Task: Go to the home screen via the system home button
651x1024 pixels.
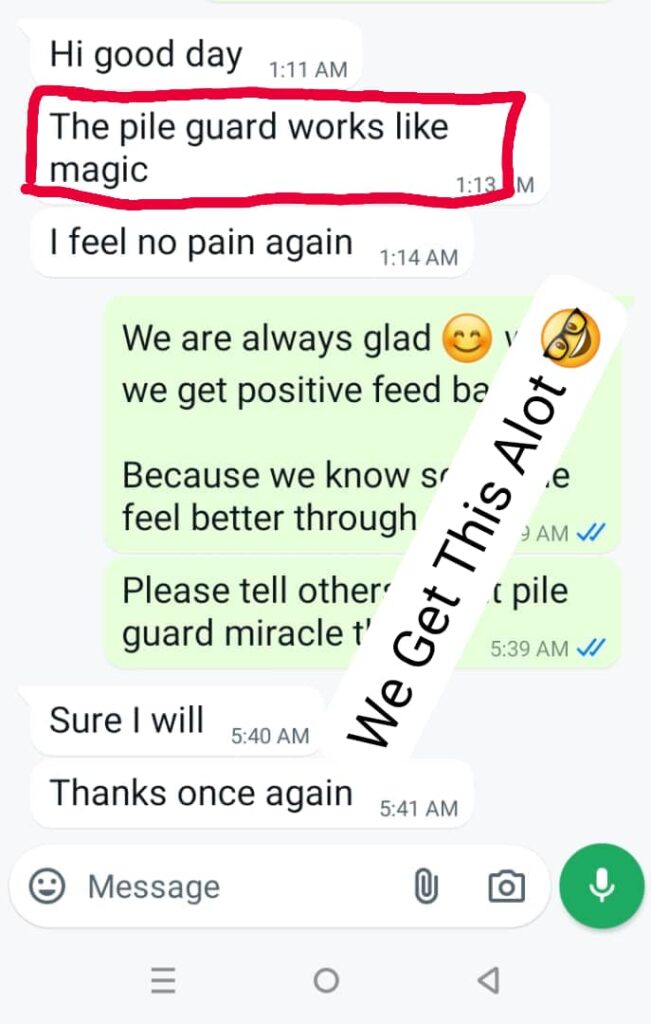Action: point(326,981)
